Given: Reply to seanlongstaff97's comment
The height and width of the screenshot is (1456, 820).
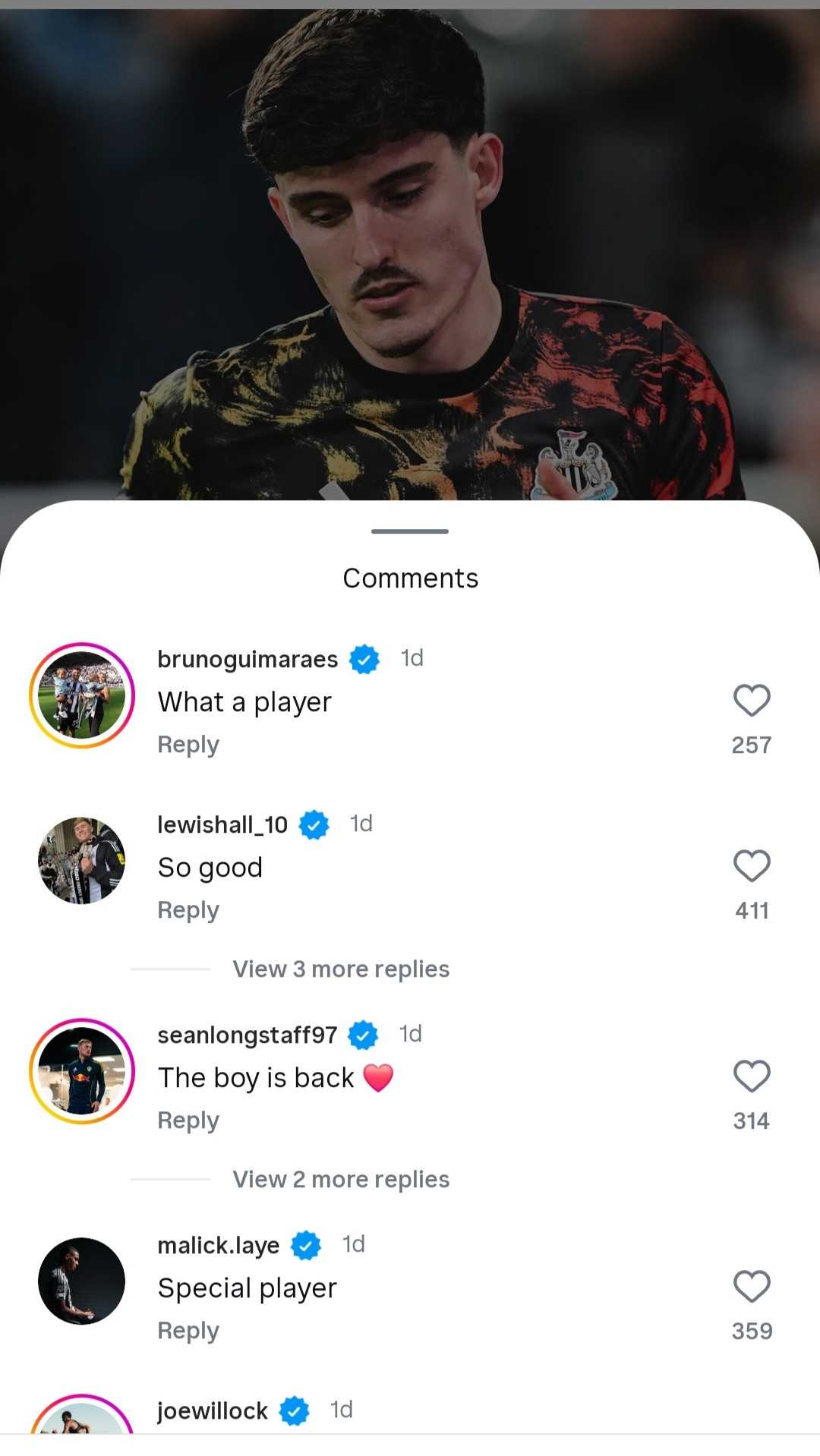Looking at the screenshot, I should click(188, 1120).
